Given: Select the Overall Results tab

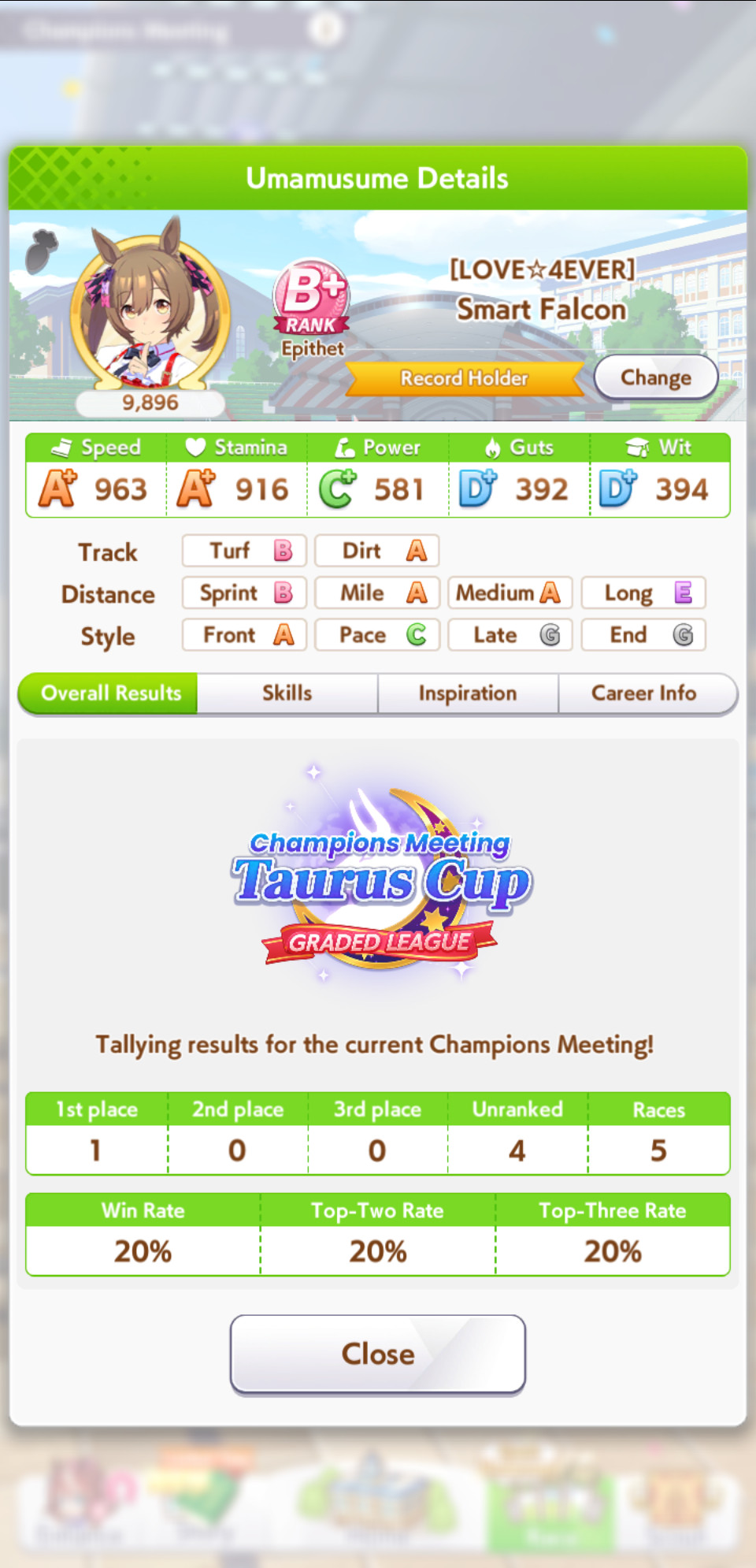Looking at the screenshot, I should [110, 693].
